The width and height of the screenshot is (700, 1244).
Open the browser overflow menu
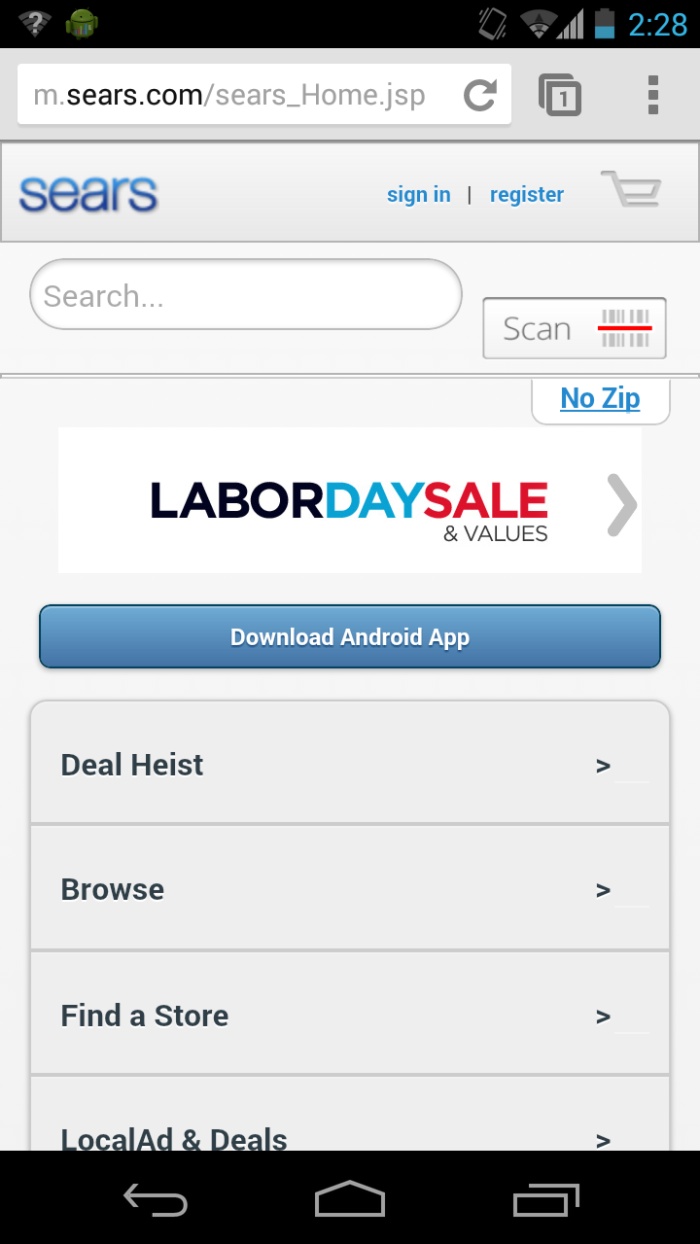pyautogui.click(x=652, y=96)
